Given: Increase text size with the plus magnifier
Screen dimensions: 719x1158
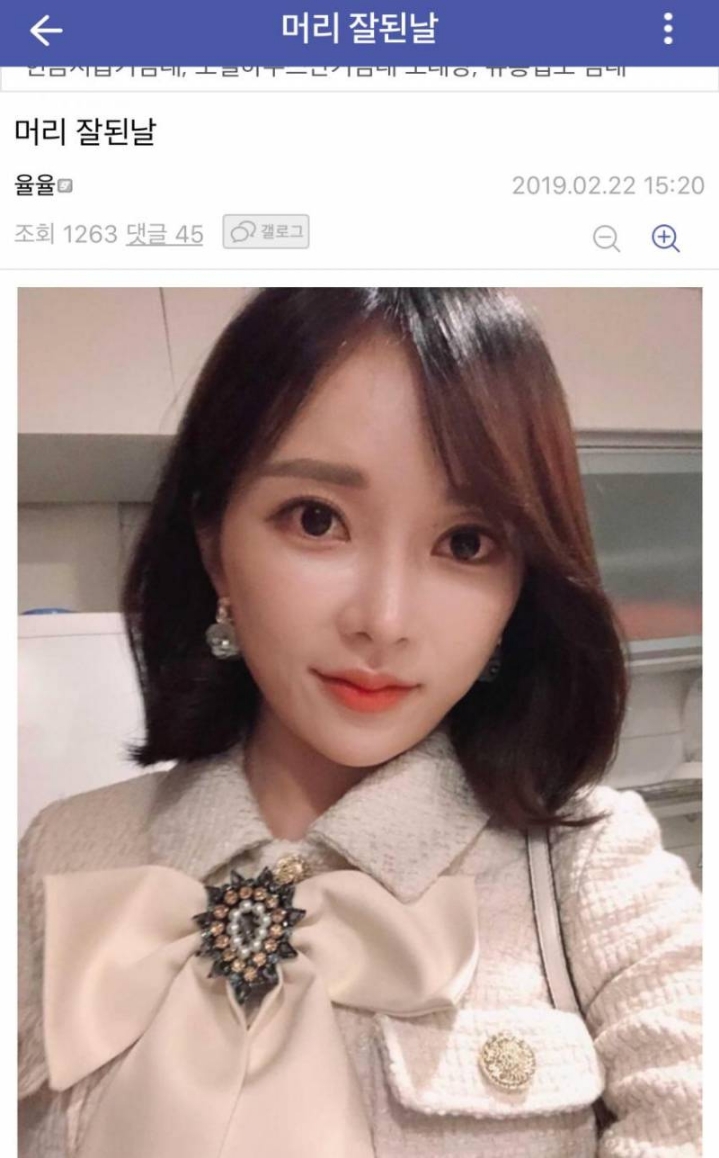Looking at the screenshot, I should tap(665, 238).
